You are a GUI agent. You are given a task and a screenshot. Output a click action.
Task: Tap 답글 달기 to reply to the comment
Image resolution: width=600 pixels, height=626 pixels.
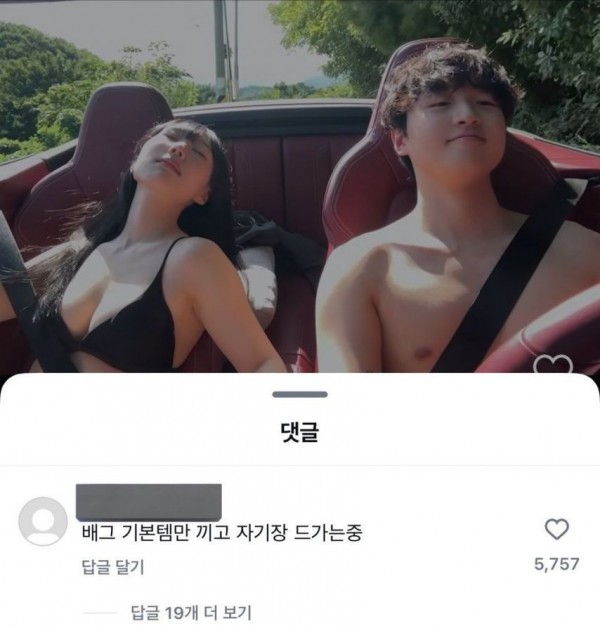click(112, 567)
